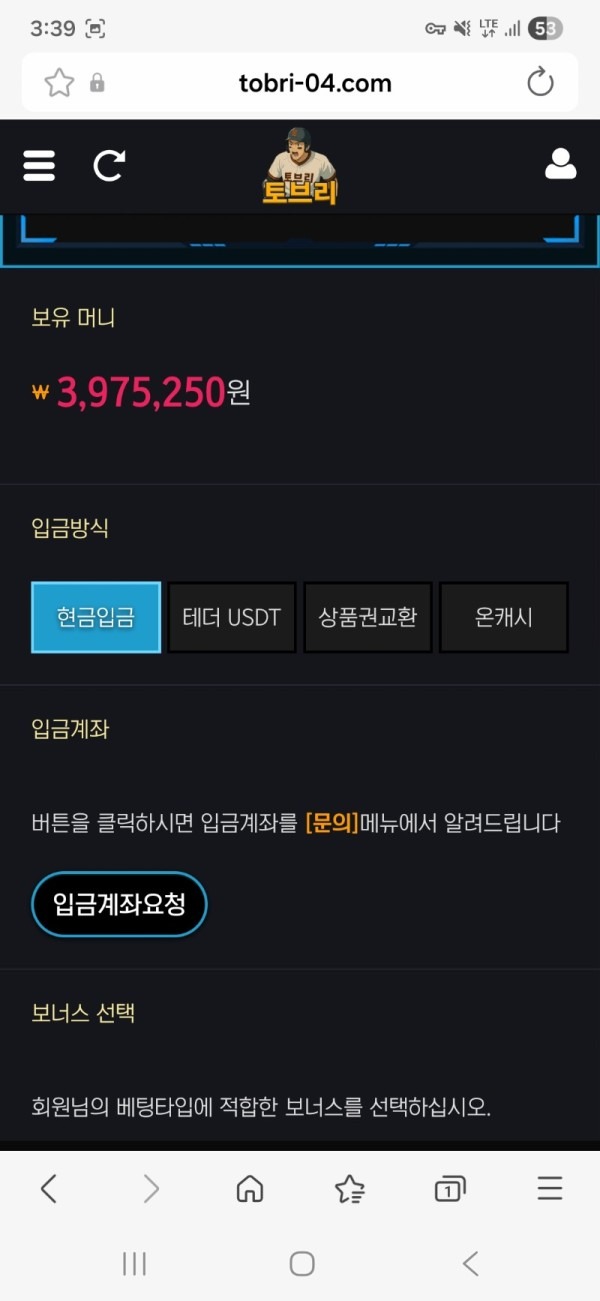This screenshot has width=600, height=1301.
Task: Tap the site refresh icon in header
Action: 109,165
